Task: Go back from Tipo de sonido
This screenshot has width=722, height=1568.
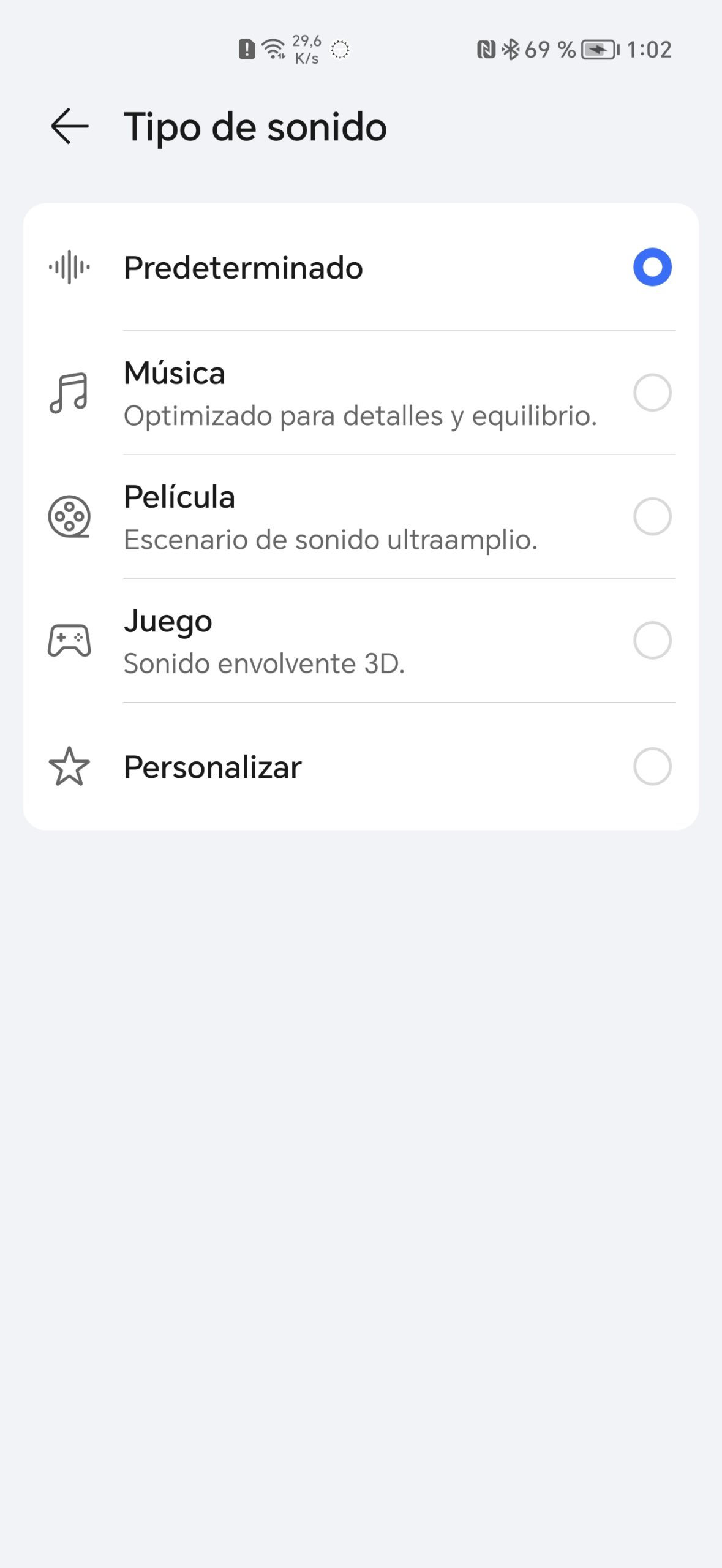Action: pos(70,126)
